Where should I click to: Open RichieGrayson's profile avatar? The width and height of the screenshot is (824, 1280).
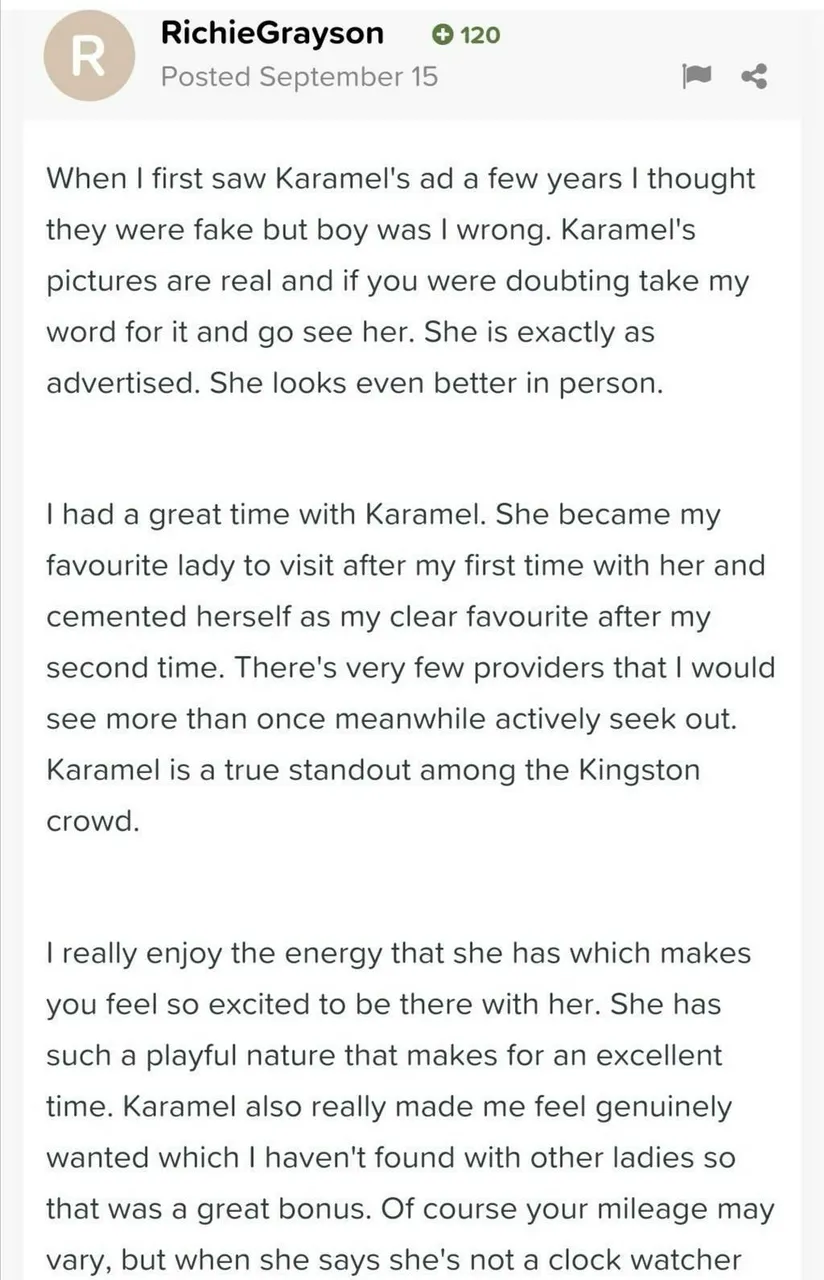(x=89, y=56)
